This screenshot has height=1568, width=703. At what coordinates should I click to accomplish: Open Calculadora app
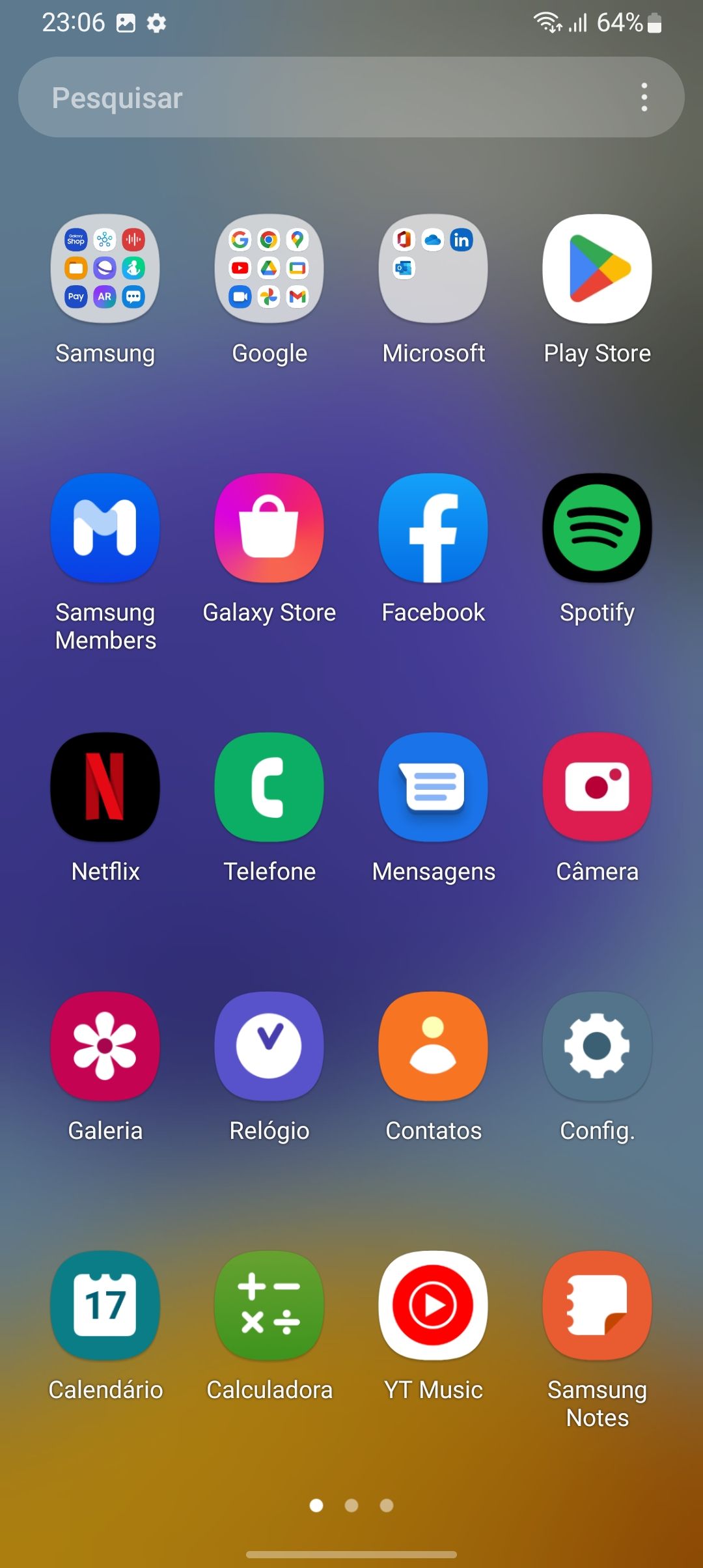coord(269,1305)
